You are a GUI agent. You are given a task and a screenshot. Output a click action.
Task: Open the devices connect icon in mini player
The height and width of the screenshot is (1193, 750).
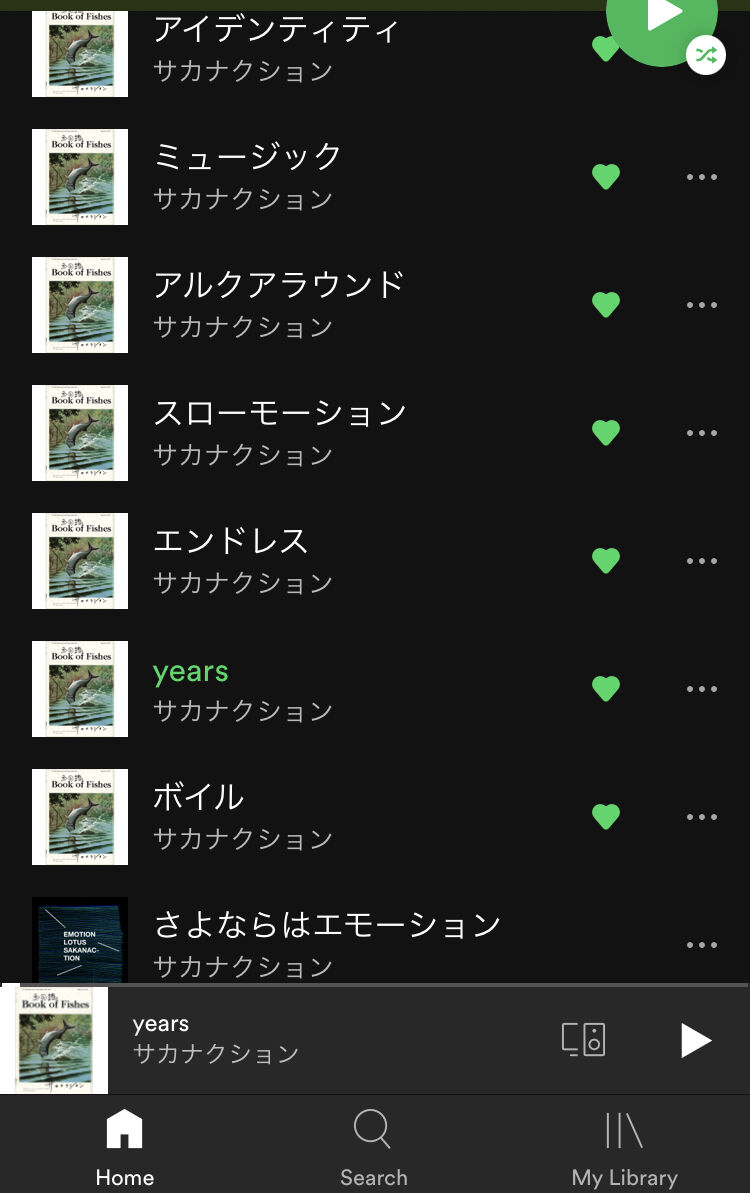(583, 1040)
